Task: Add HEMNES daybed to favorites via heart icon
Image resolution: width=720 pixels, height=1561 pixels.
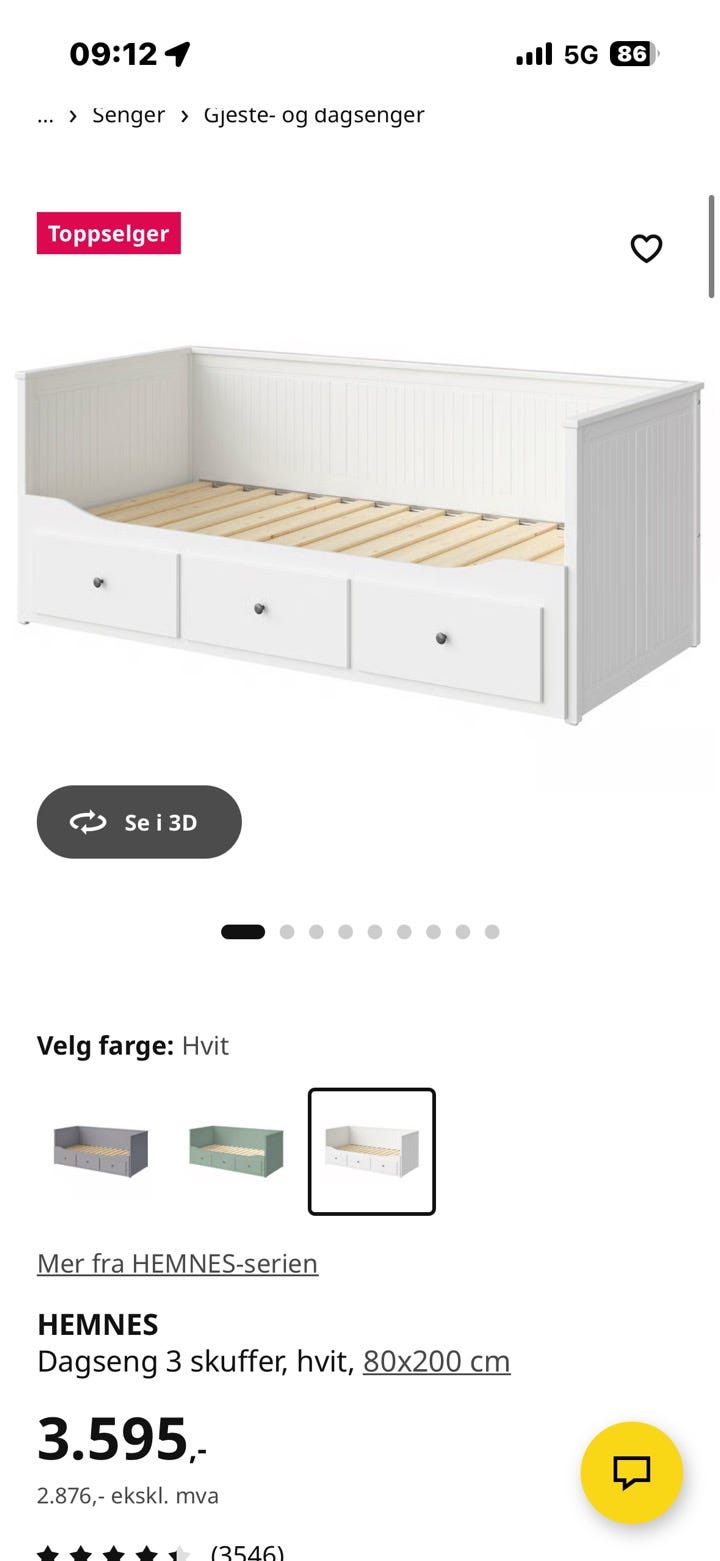Action: [x=646, y=248]
